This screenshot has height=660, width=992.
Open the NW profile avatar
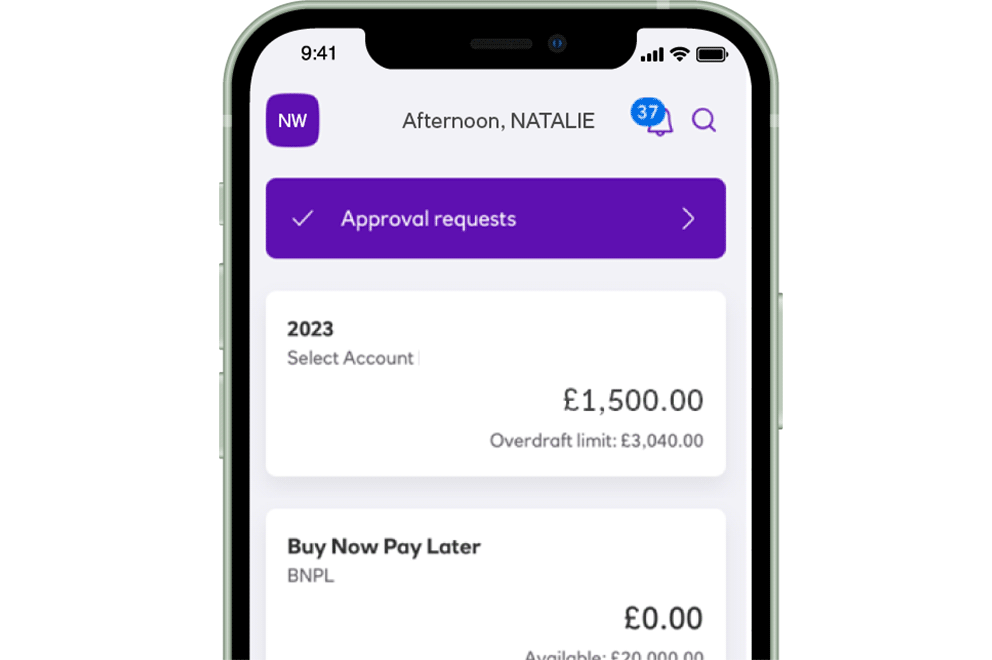coord(292,121)
